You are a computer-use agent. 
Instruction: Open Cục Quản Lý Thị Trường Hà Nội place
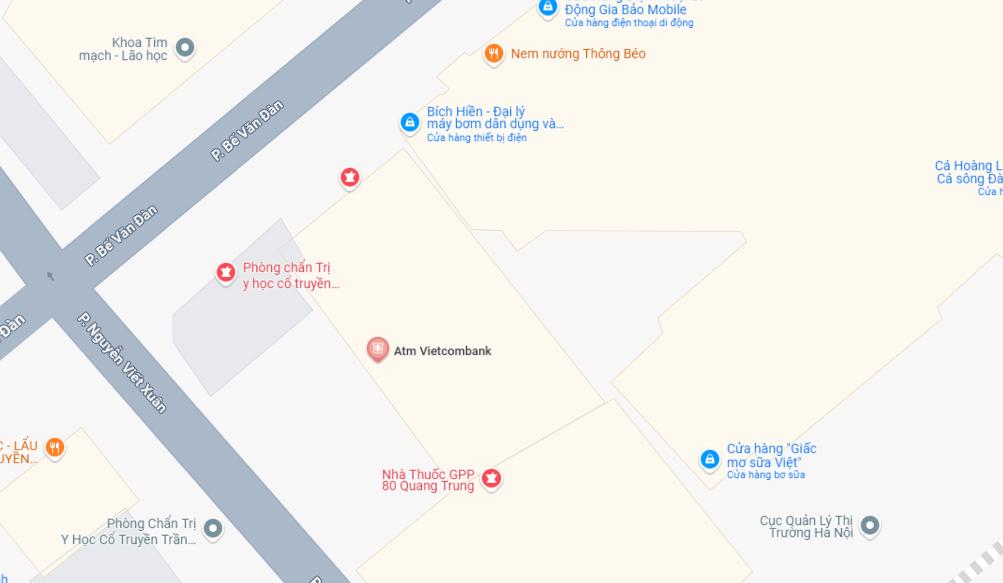(870, 525)
